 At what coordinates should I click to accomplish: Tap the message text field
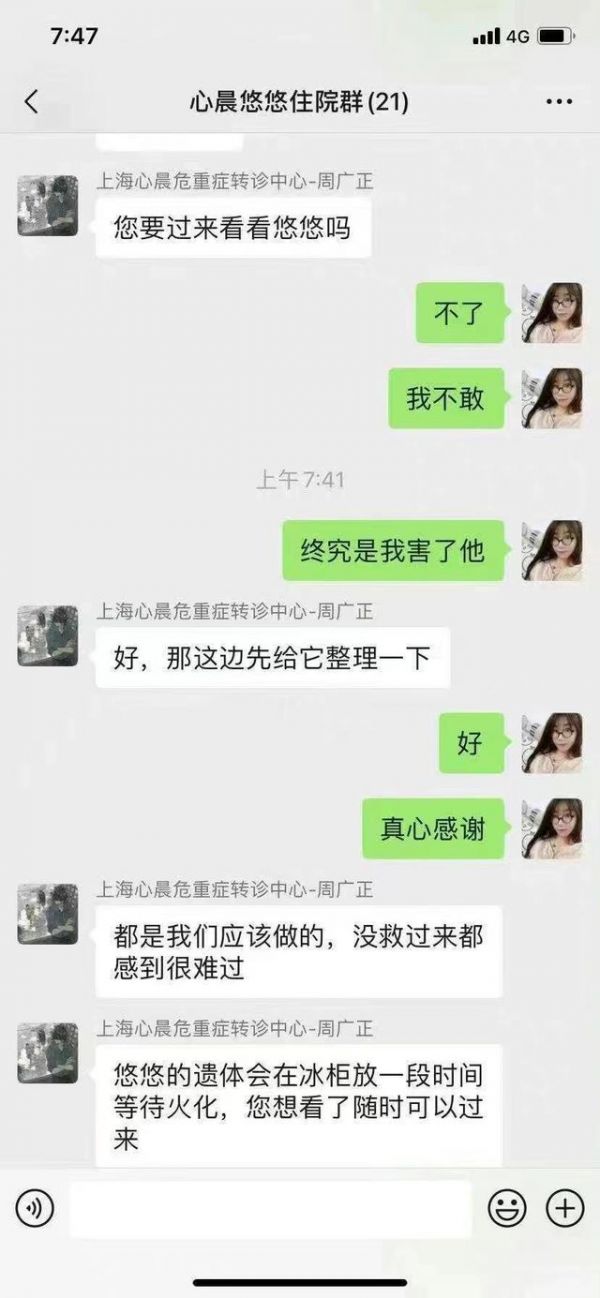pyautogui.click(x=270, y=1209)
